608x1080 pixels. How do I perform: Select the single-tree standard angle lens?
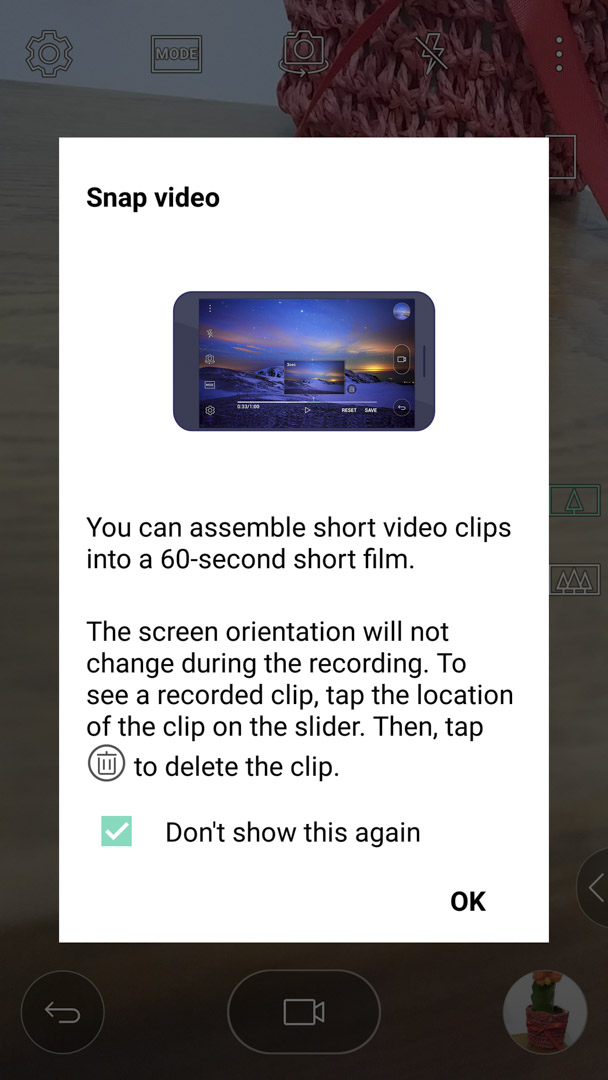click(574, 500)
